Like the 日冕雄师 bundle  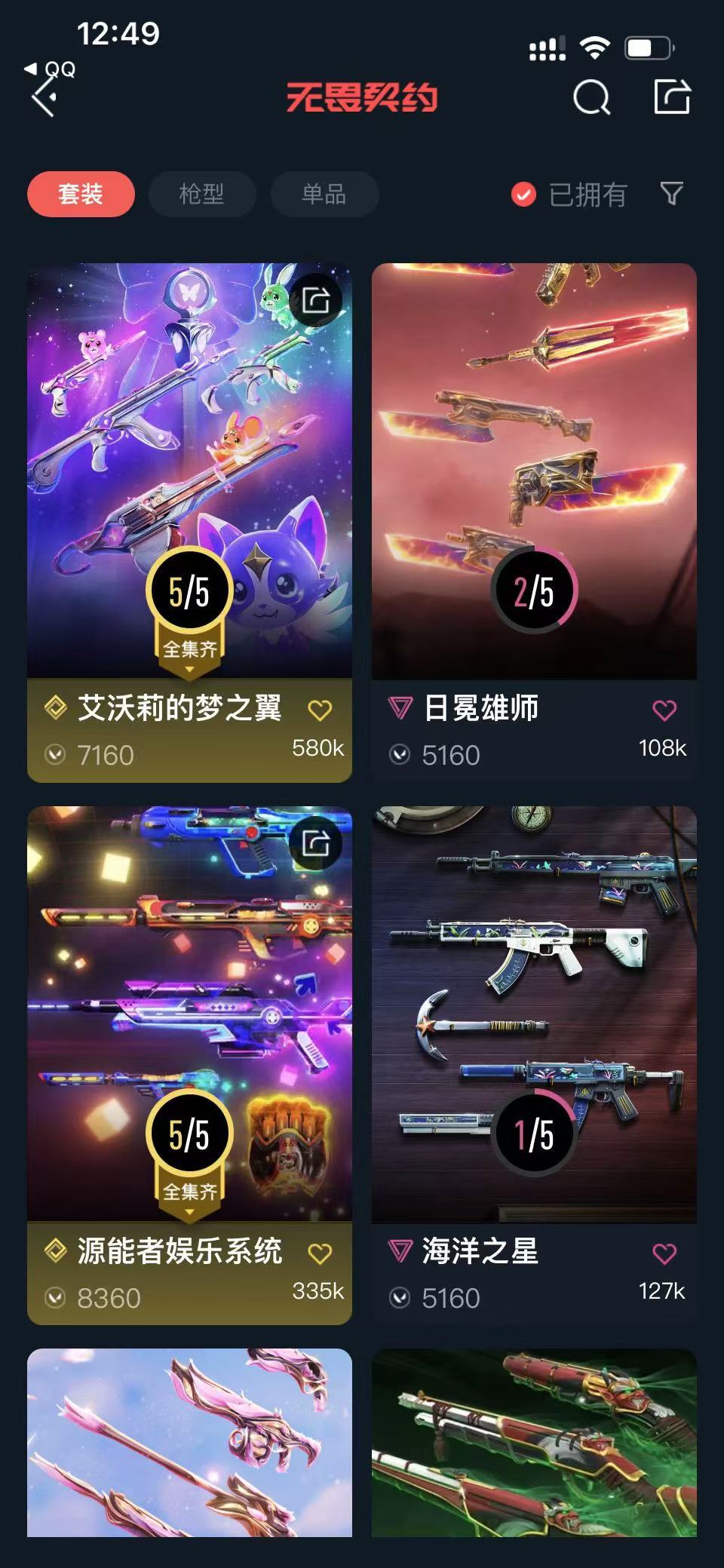664,710
